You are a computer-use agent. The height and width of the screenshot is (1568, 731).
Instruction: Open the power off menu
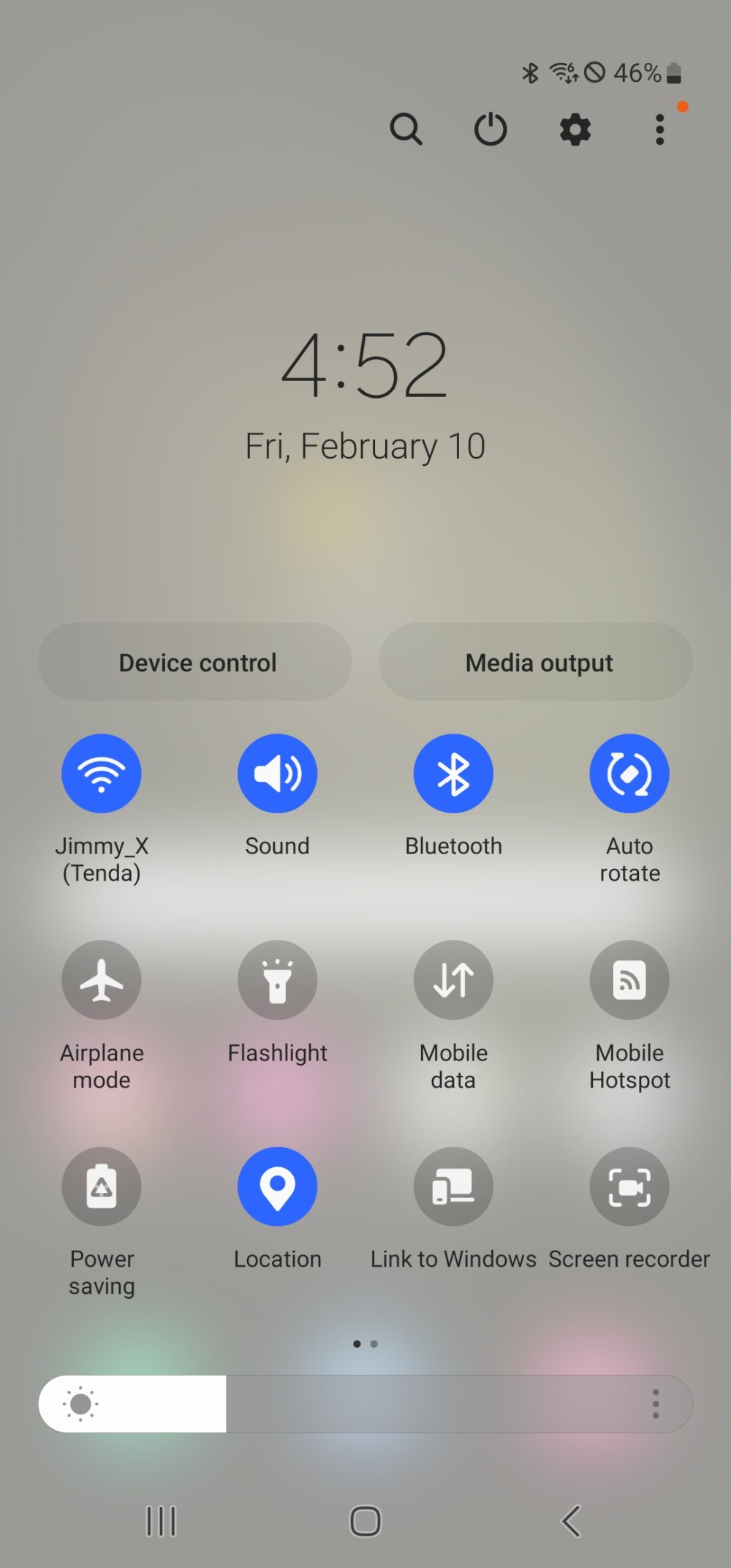click(491, 129)
